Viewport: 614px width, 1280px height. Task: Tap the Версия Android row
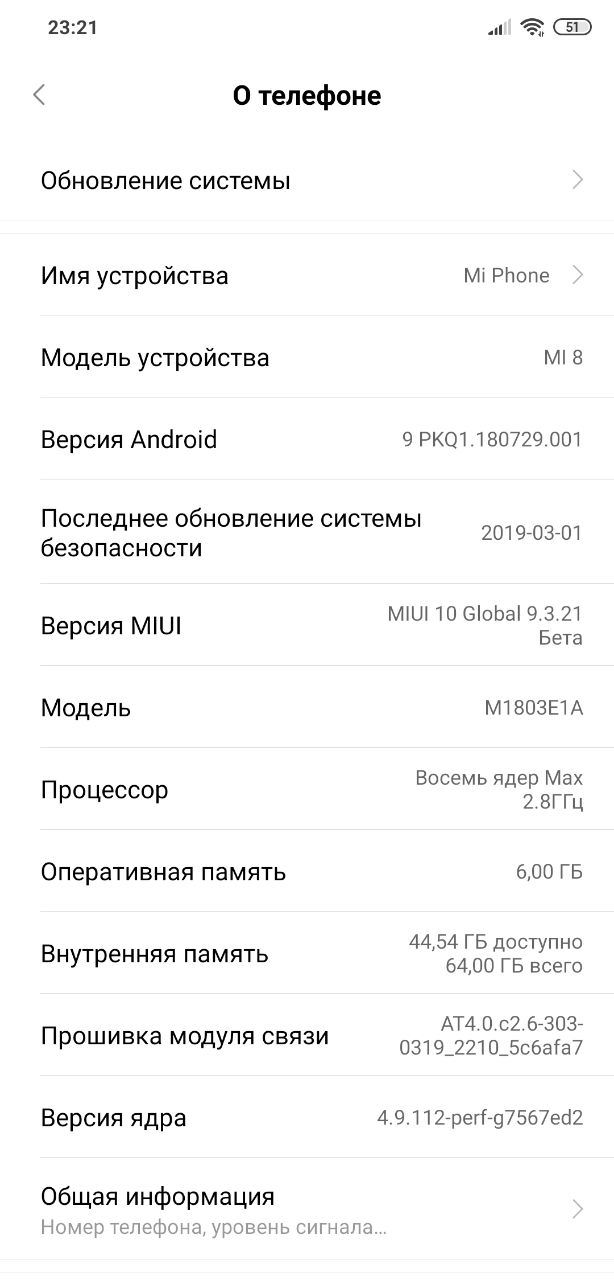click(307, 440)
